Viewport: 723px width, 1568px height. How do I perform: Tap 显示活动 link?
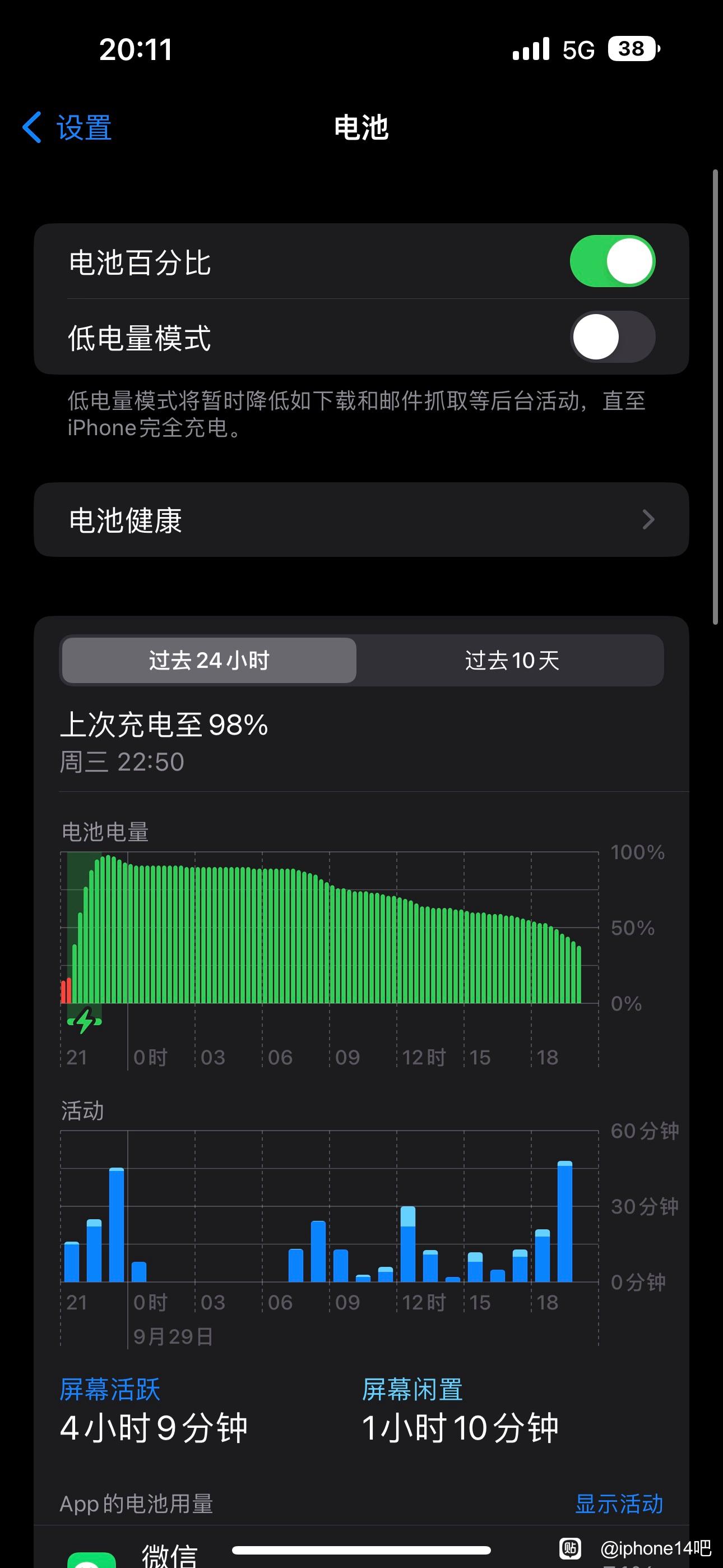tap(619, 1504)
